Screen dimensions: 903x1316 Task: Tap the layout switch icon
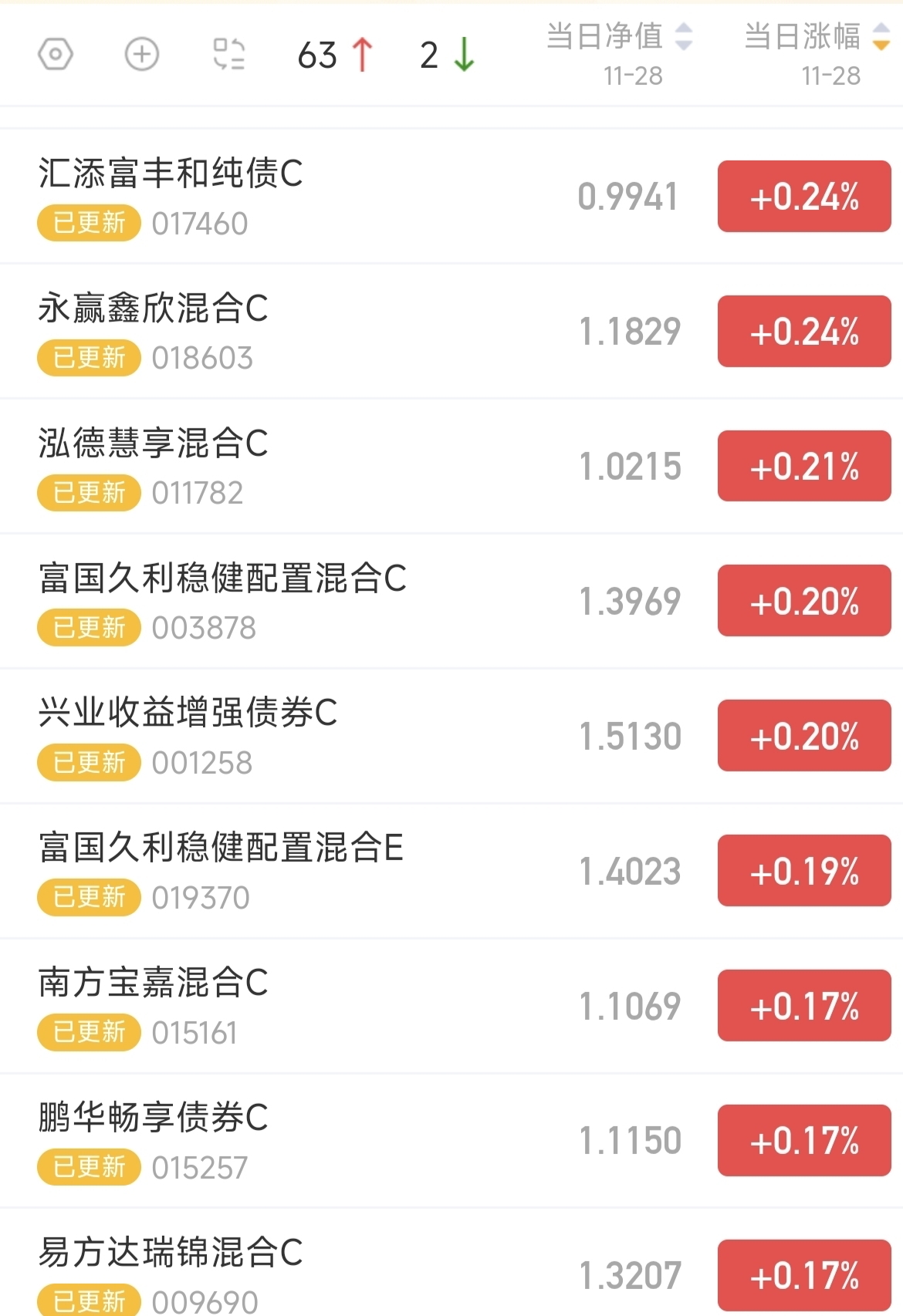pyautogui.click(x=229, y=55)
